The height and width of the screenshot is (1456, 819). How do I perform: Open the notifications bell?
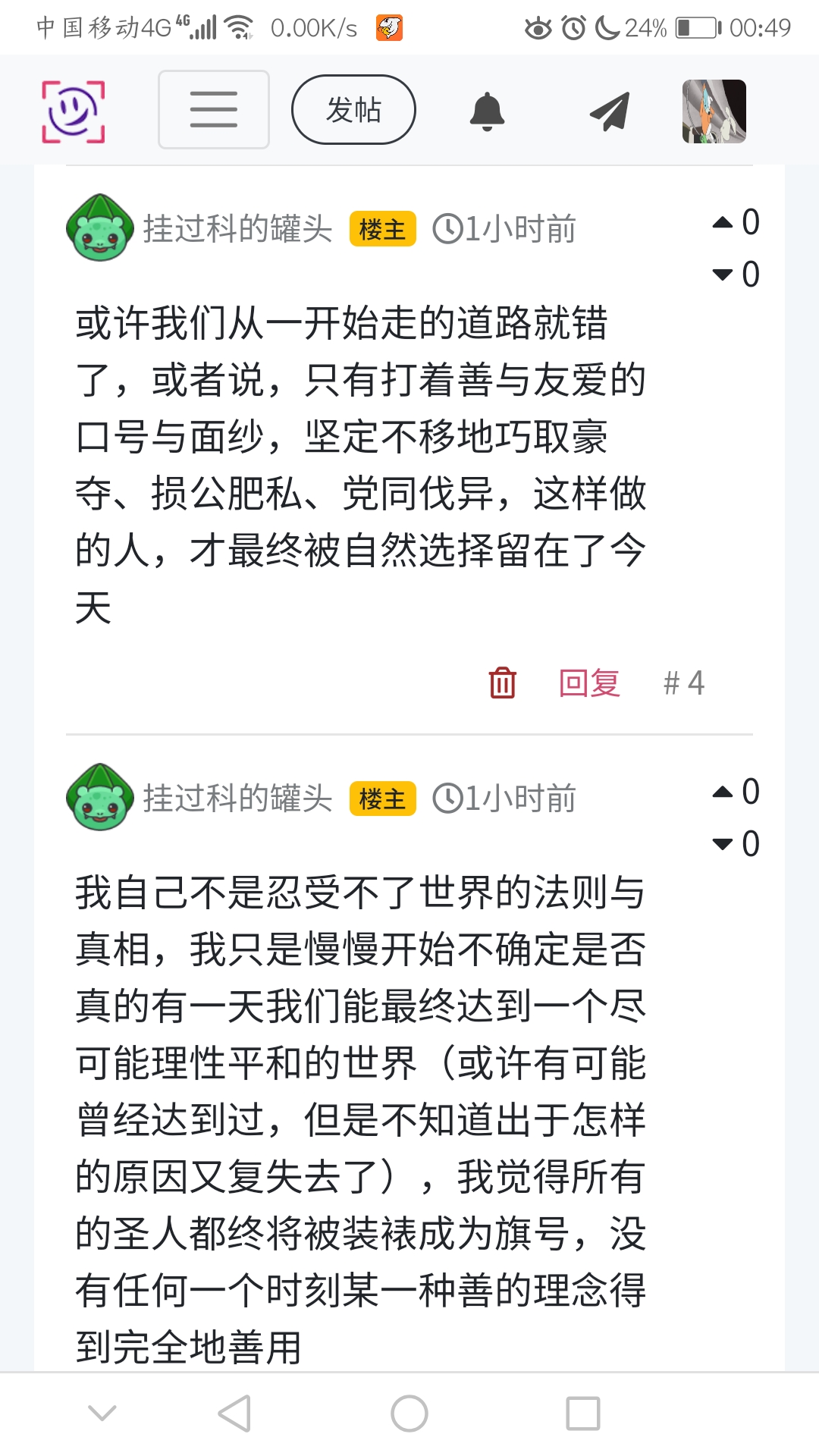point(487,111)
